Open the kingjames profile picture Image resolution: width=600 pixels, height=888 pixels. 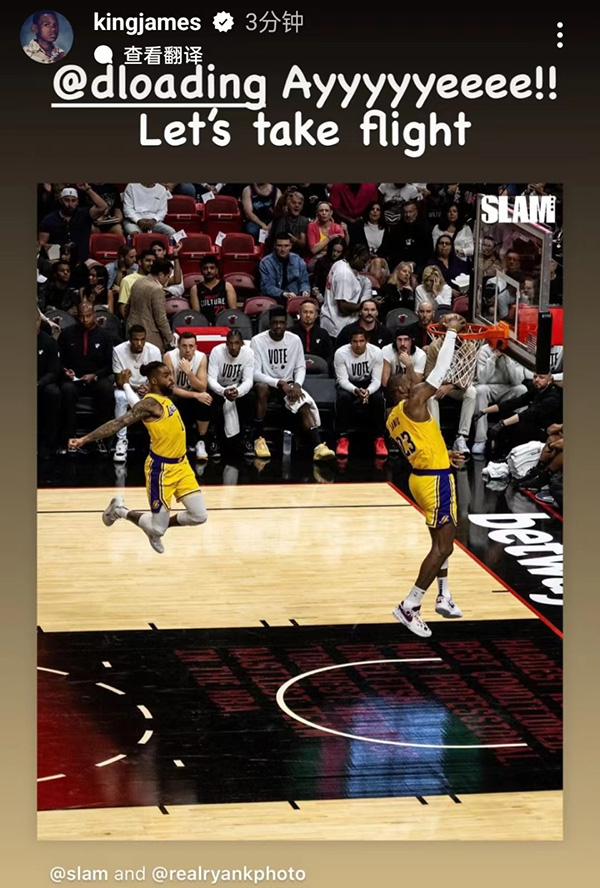(46, 37)
